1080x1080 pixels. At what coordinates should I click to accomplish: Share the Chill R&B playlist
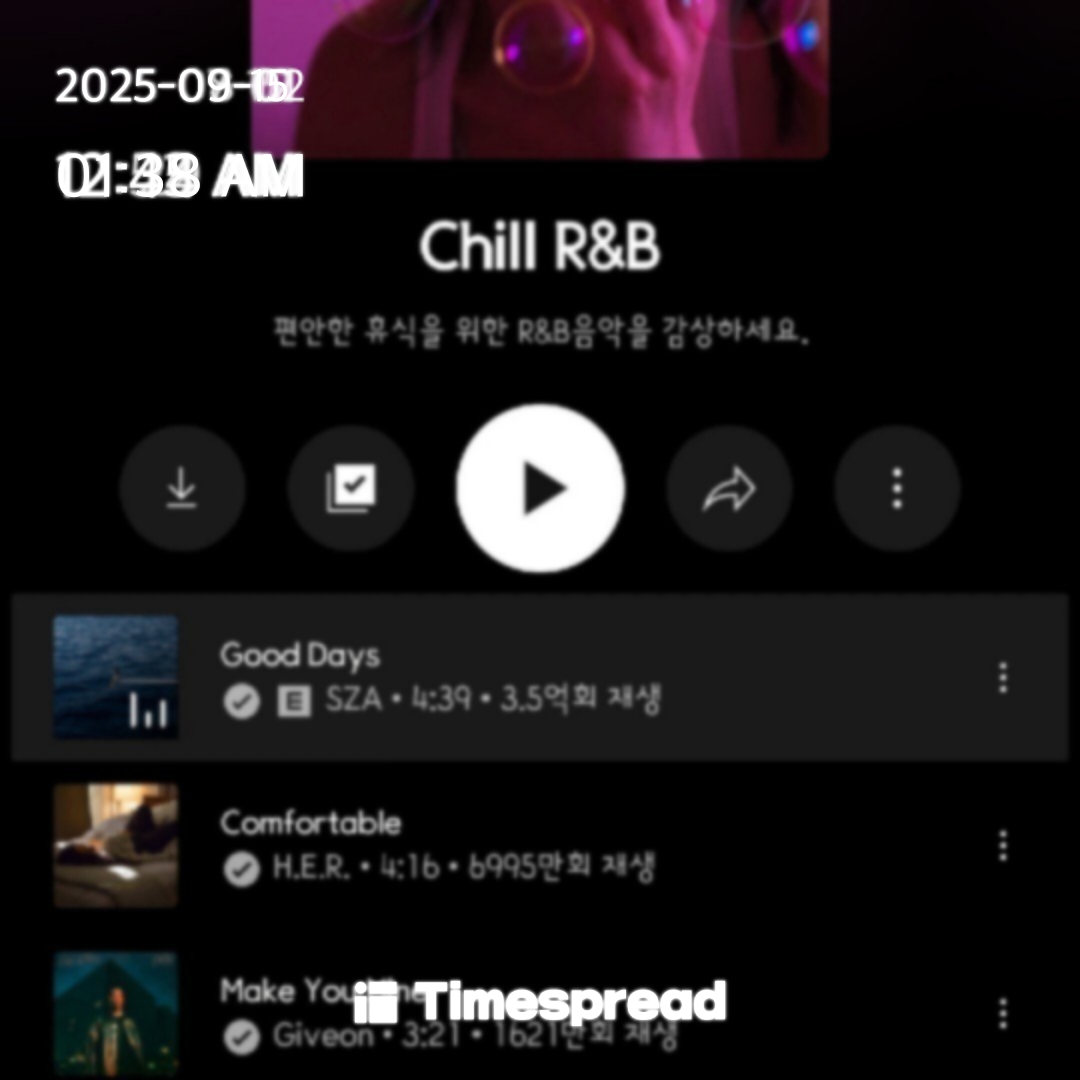click(x=729, y=489)
